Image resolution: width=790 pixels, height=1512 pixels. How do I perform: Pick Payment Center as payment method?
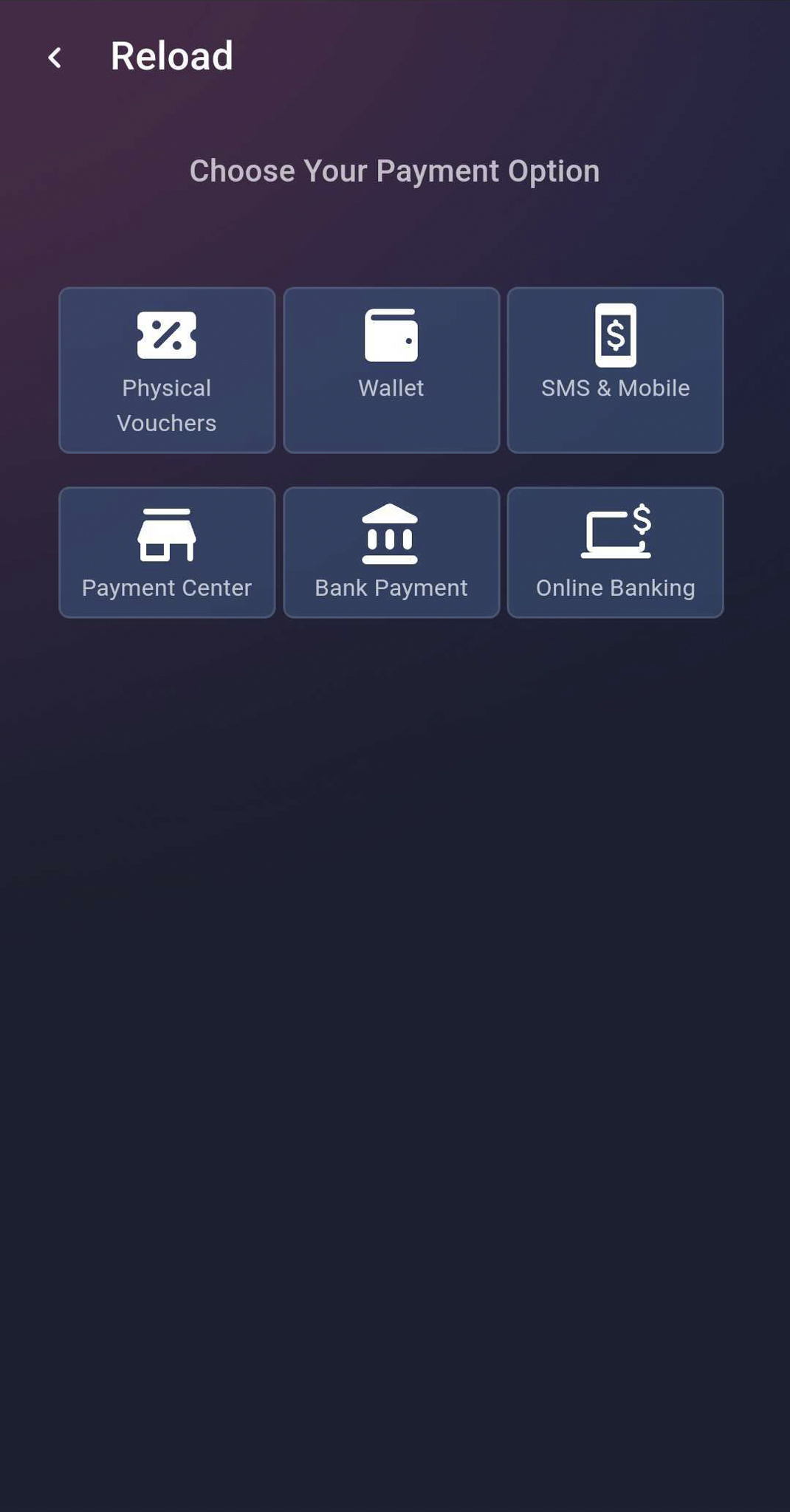[167, 552]
